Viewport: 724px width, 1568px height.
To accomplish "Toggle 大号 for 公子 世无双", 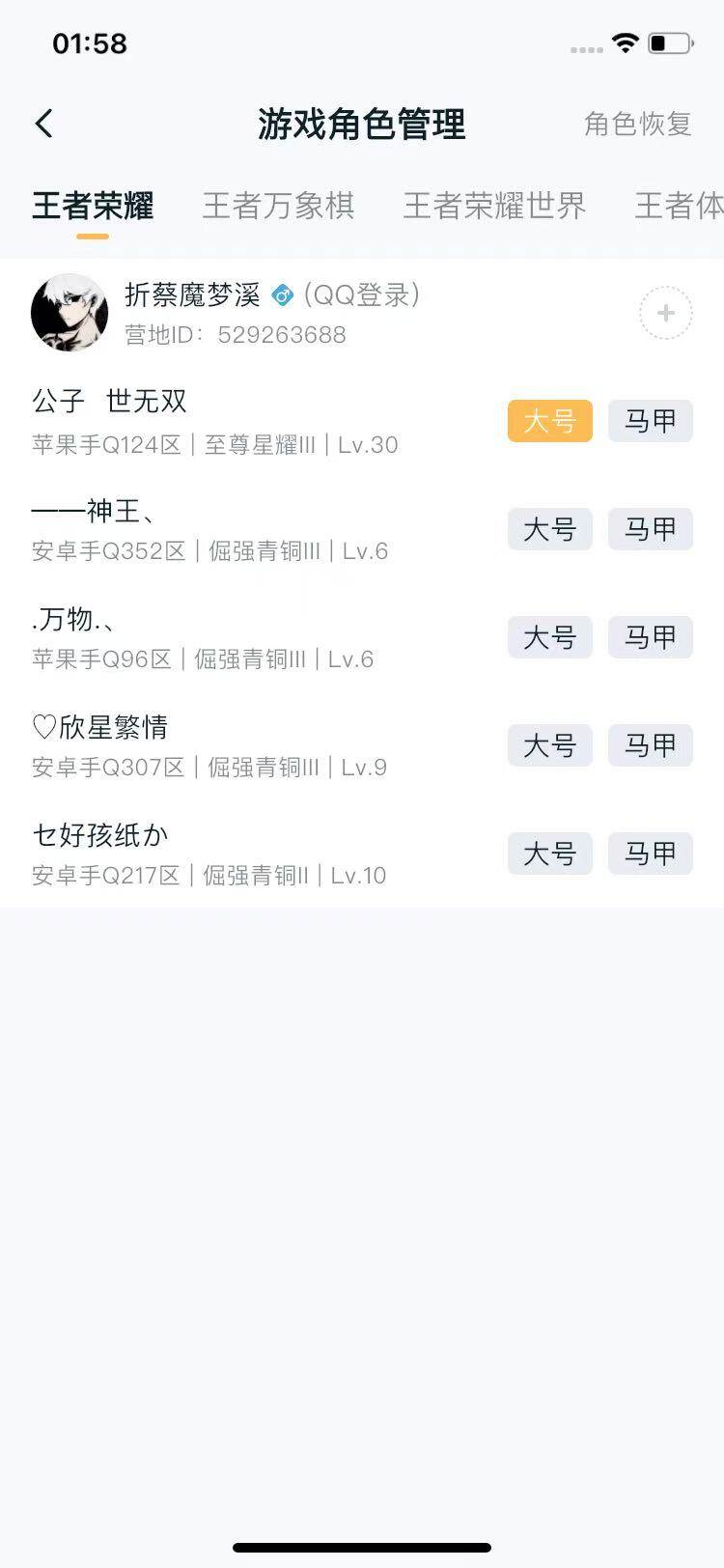I will 548,421.
